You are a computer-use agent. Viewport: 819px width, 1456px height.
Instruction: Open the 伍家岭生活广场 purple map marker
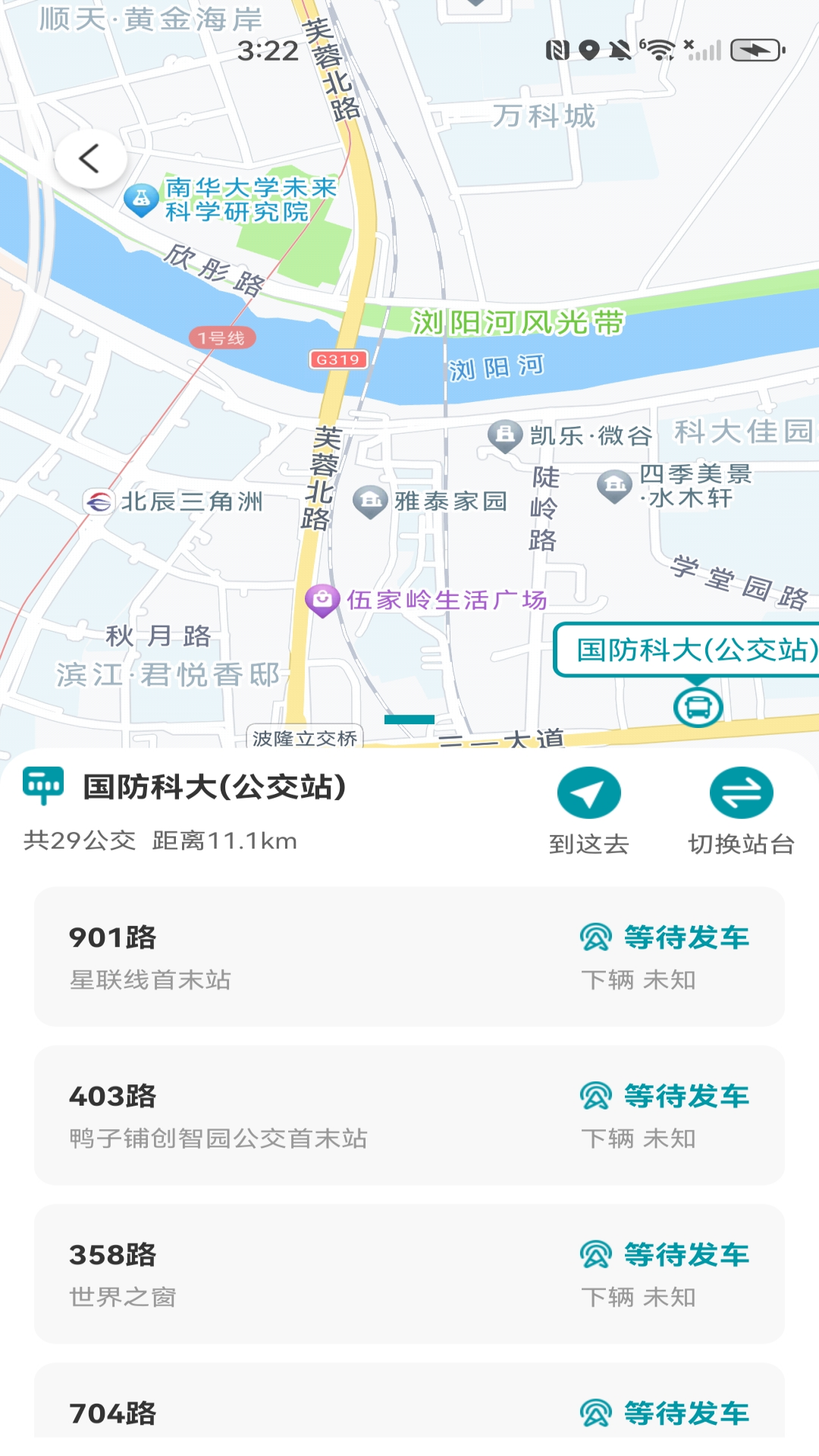tap(322, 598)
